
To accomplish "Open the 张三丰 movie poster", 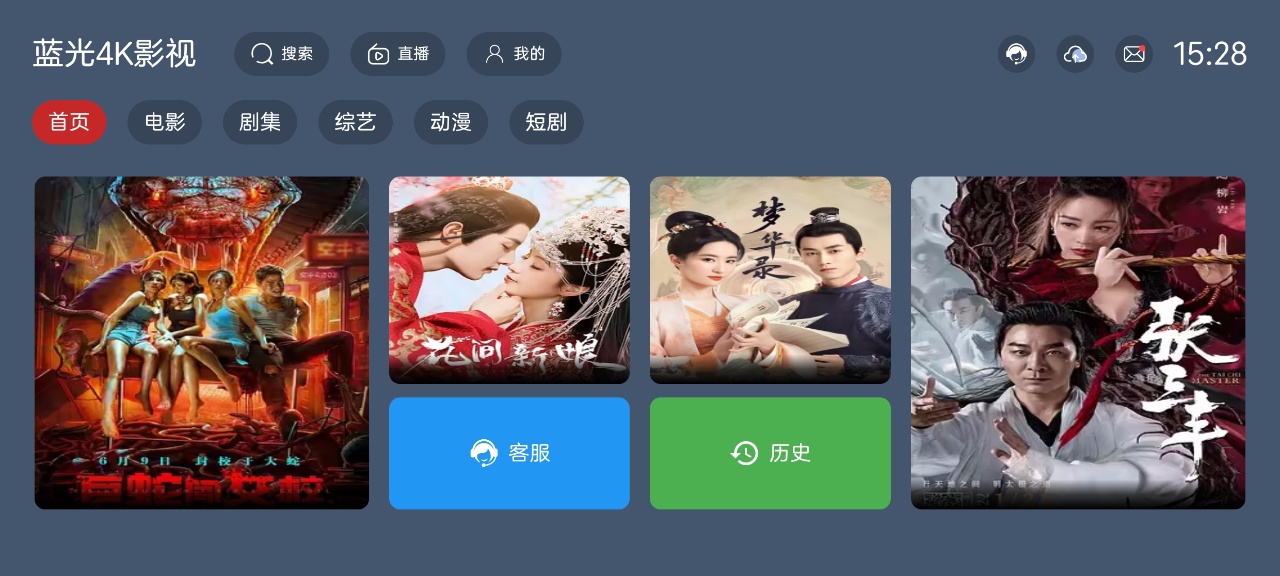I will [x=1078, y=342].
